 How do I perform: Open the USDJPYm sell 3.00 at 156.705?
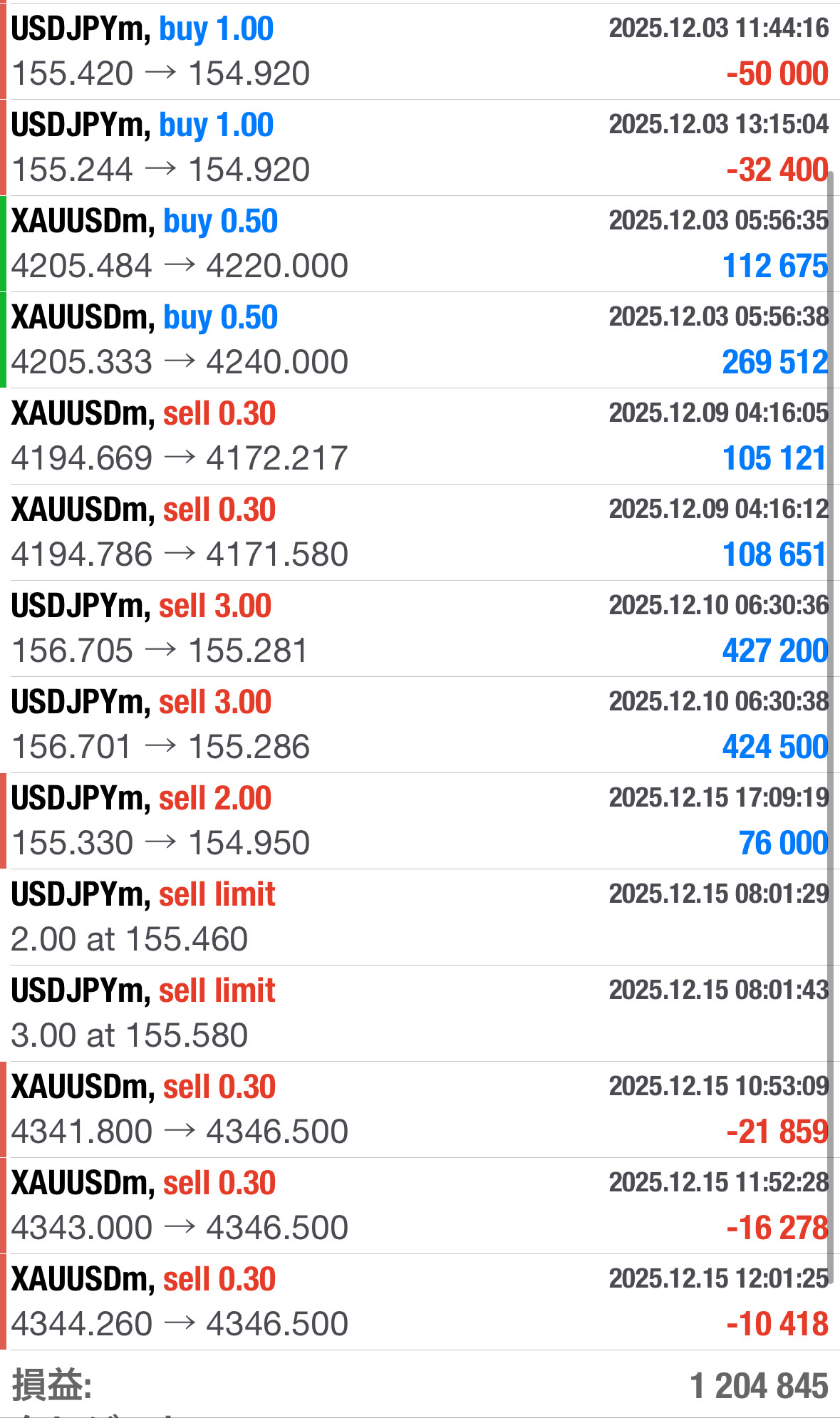tap(420, 628)
